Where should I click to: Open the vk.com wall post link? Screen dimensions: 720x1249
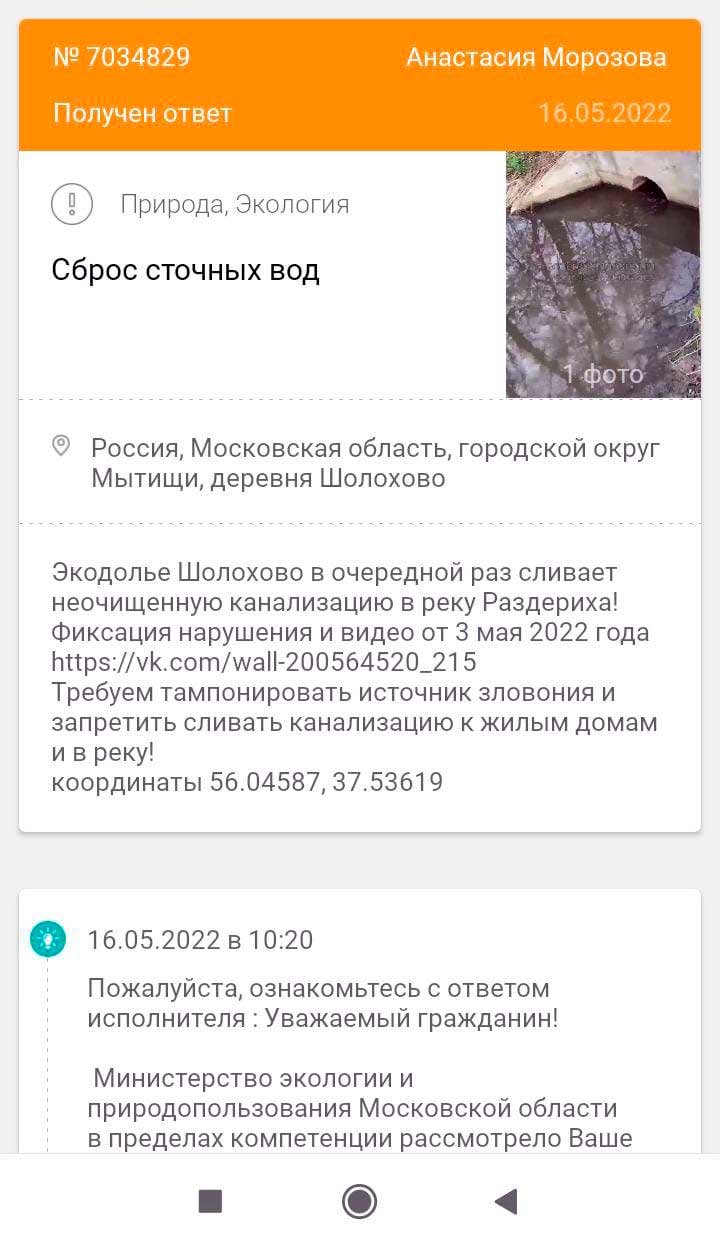(x=264, y=661)
